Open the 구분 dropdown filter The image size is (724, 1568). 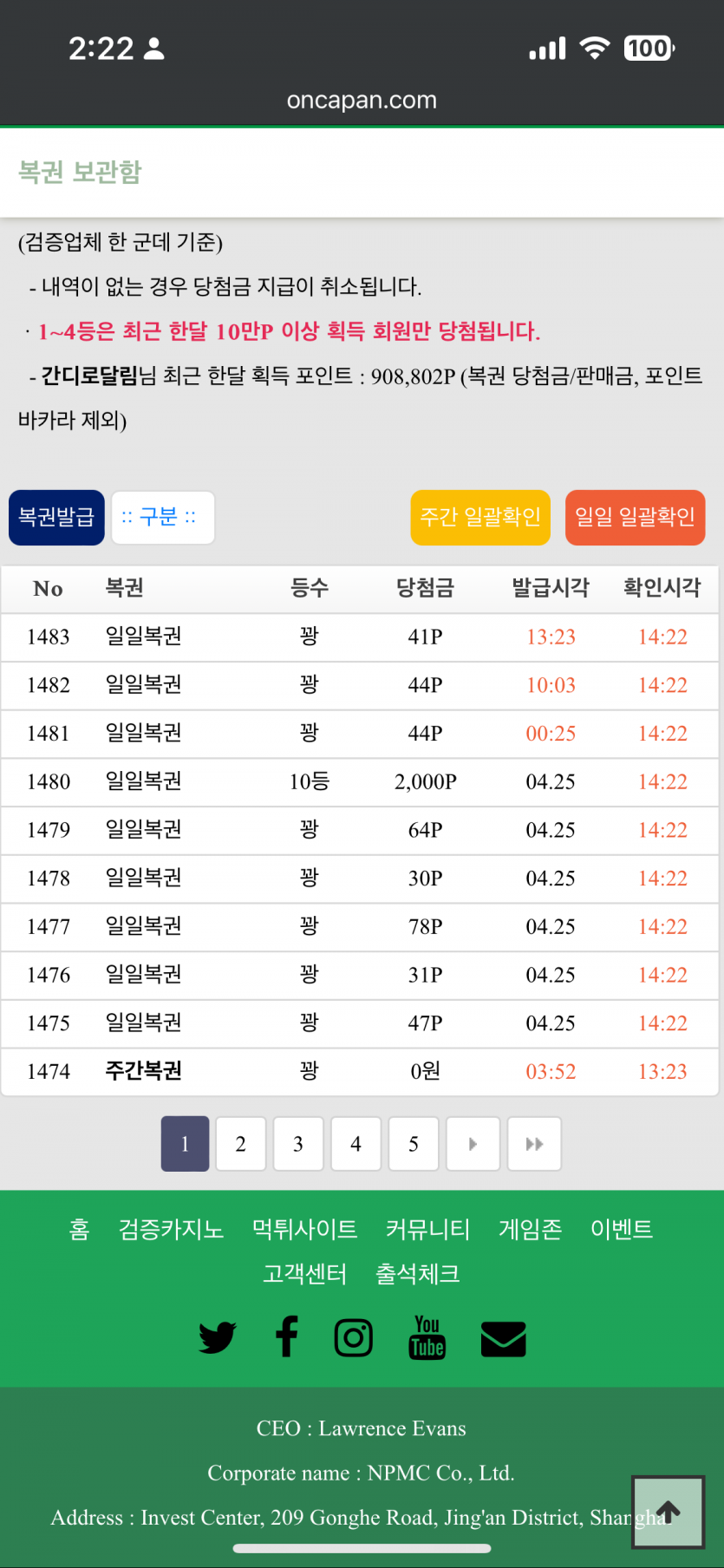(162, 518)
